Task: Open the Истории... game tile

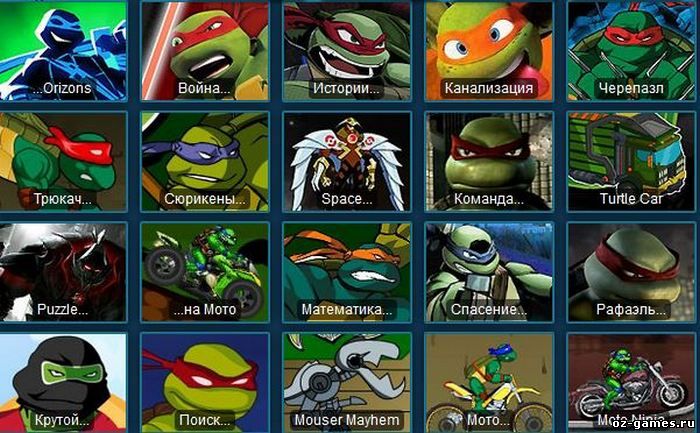Action: tap(346, 50)
